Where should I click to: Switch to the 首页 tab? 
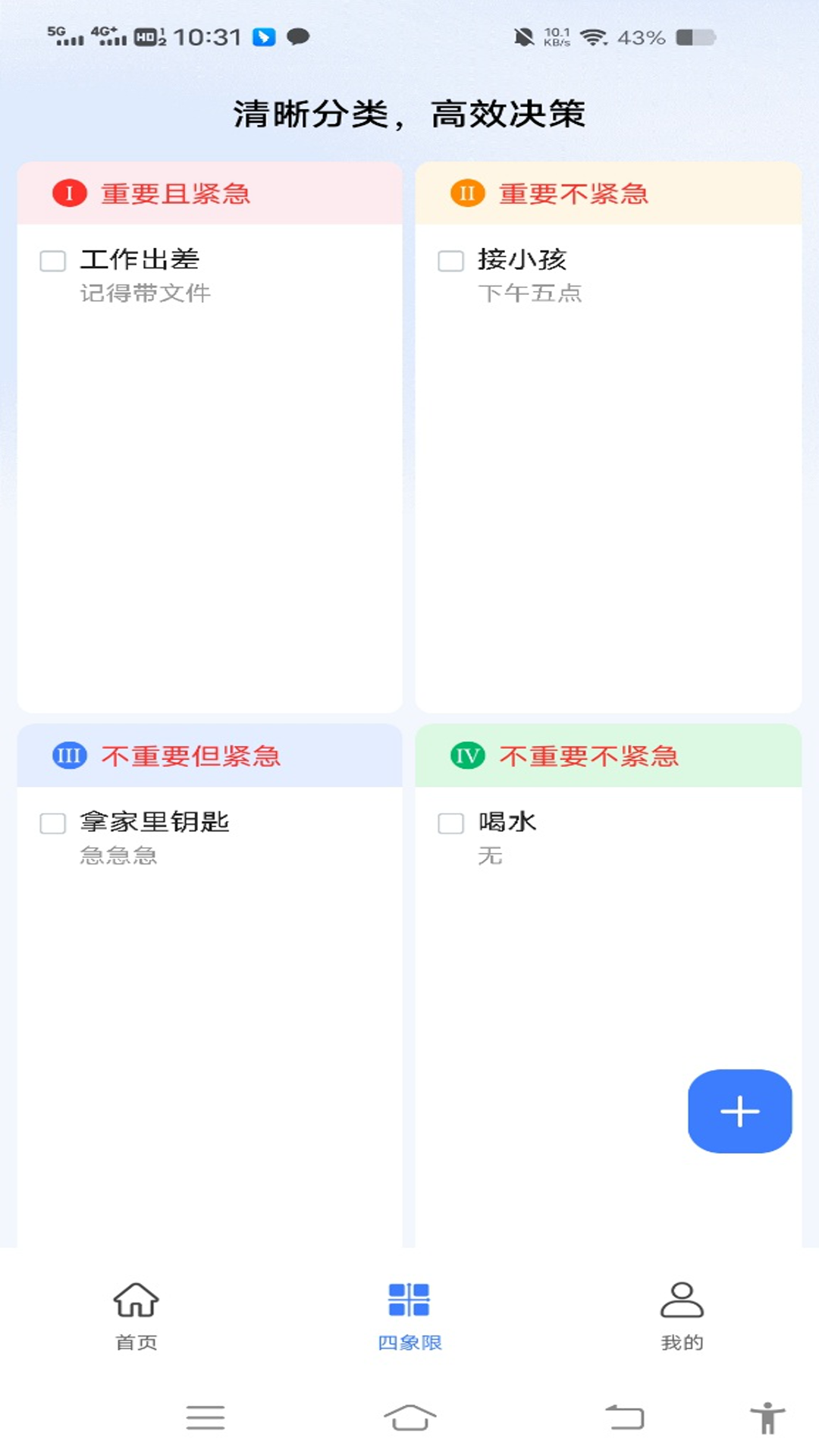click(136, 1318)
